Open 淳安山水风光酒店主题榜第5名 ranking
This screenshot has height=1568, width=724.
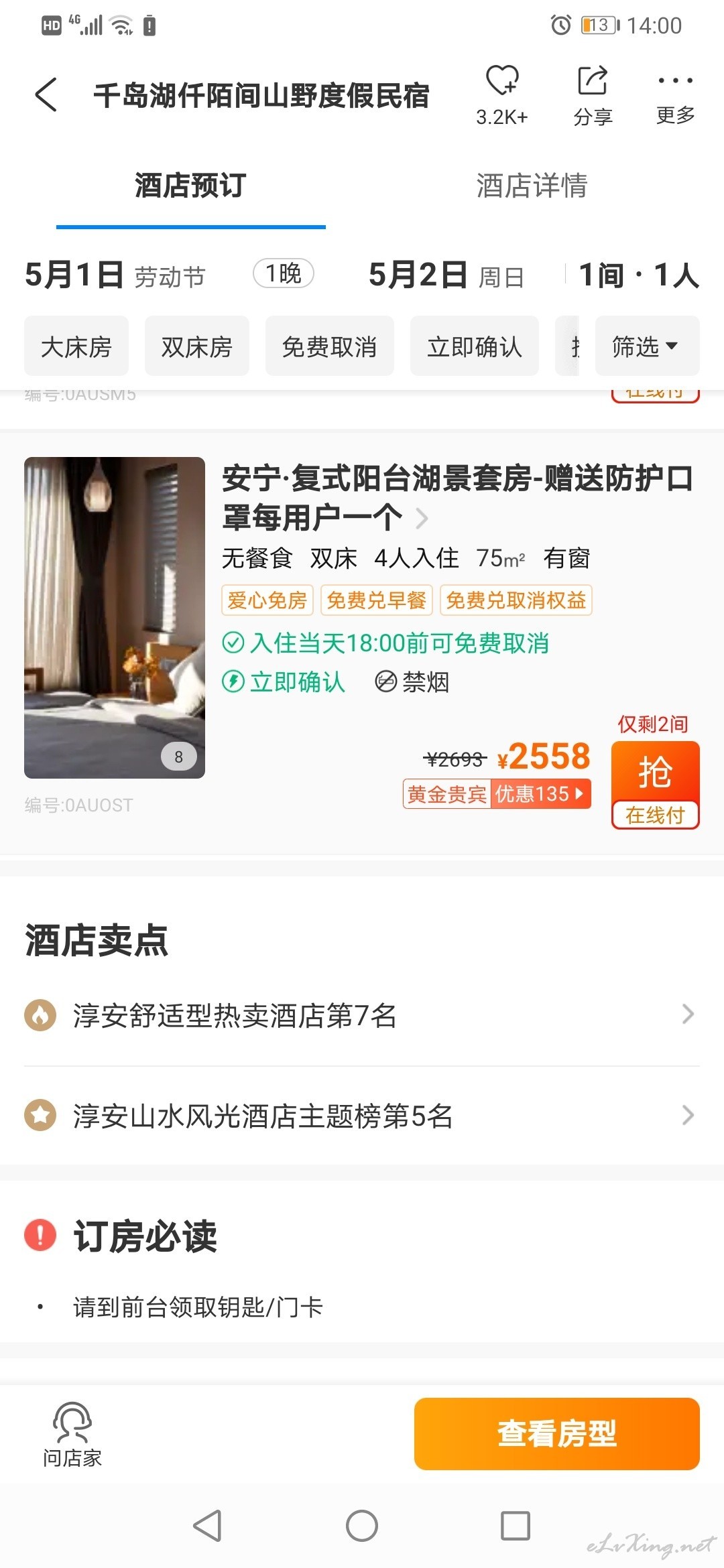click(362, 1116)
